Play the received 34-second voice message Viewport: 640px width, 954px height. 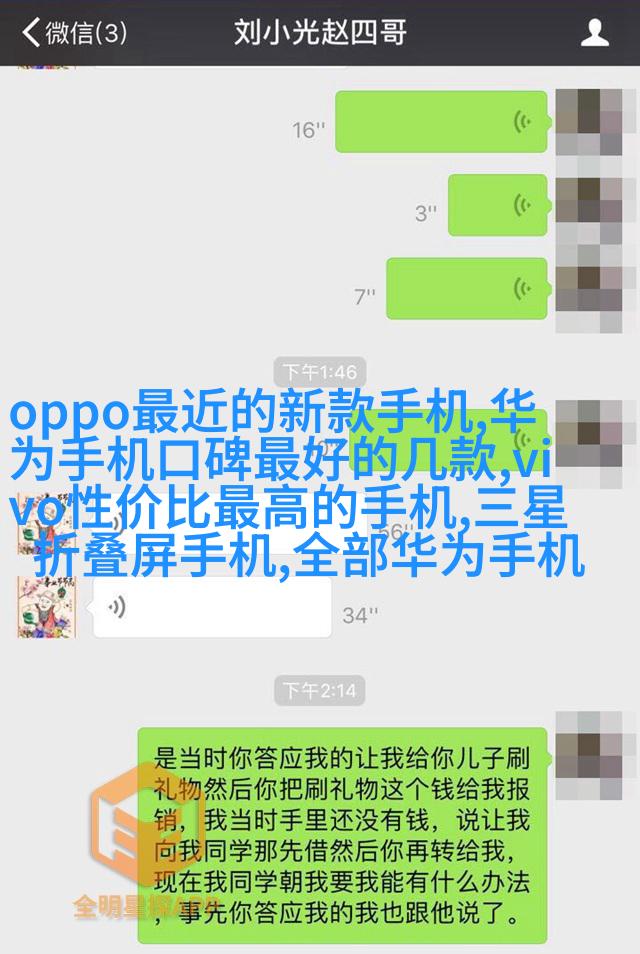(212, 607)
